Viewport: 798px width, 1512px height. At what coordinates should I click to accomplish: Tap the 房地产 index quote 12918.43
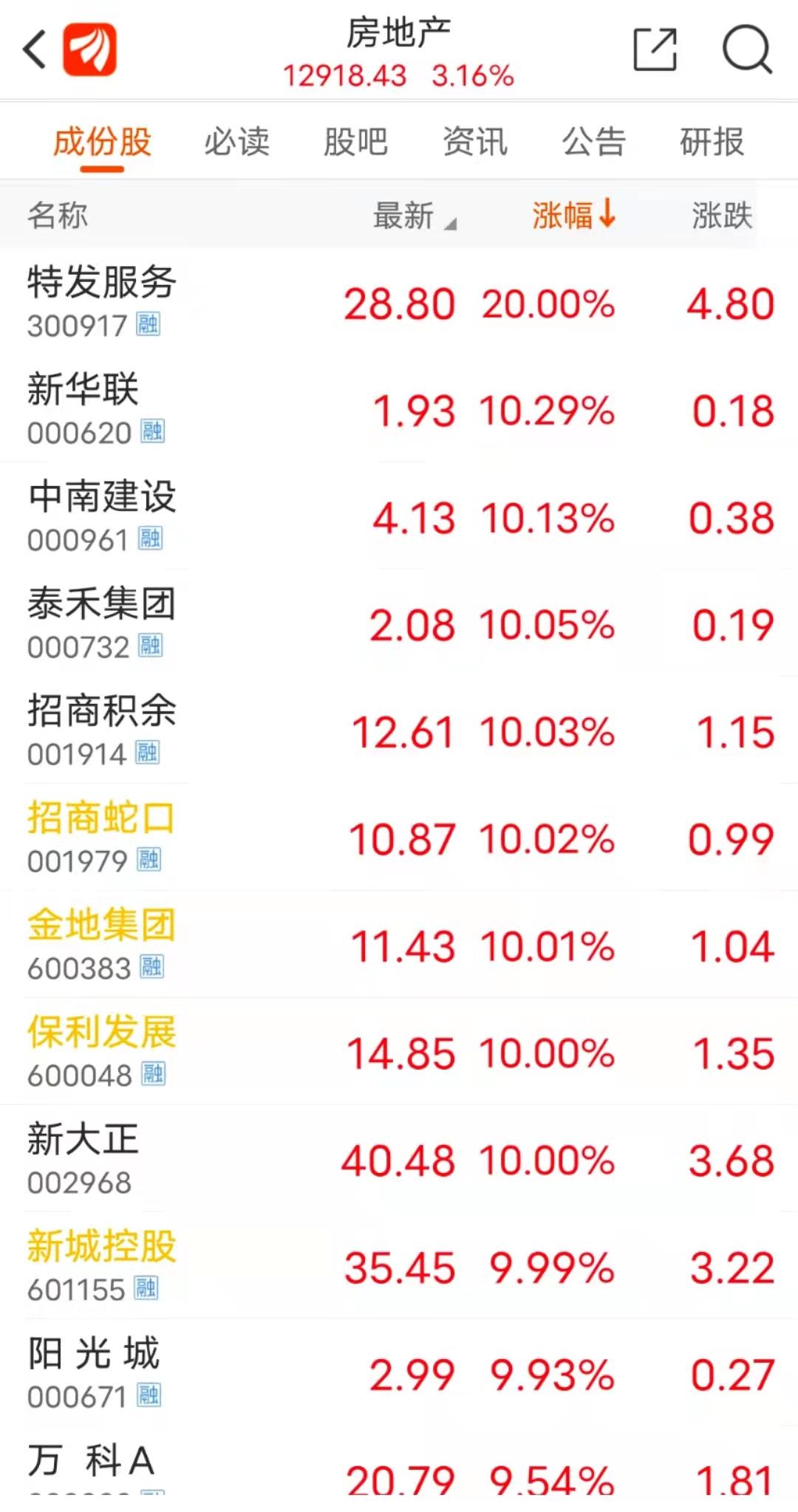(x=344, y=76)
